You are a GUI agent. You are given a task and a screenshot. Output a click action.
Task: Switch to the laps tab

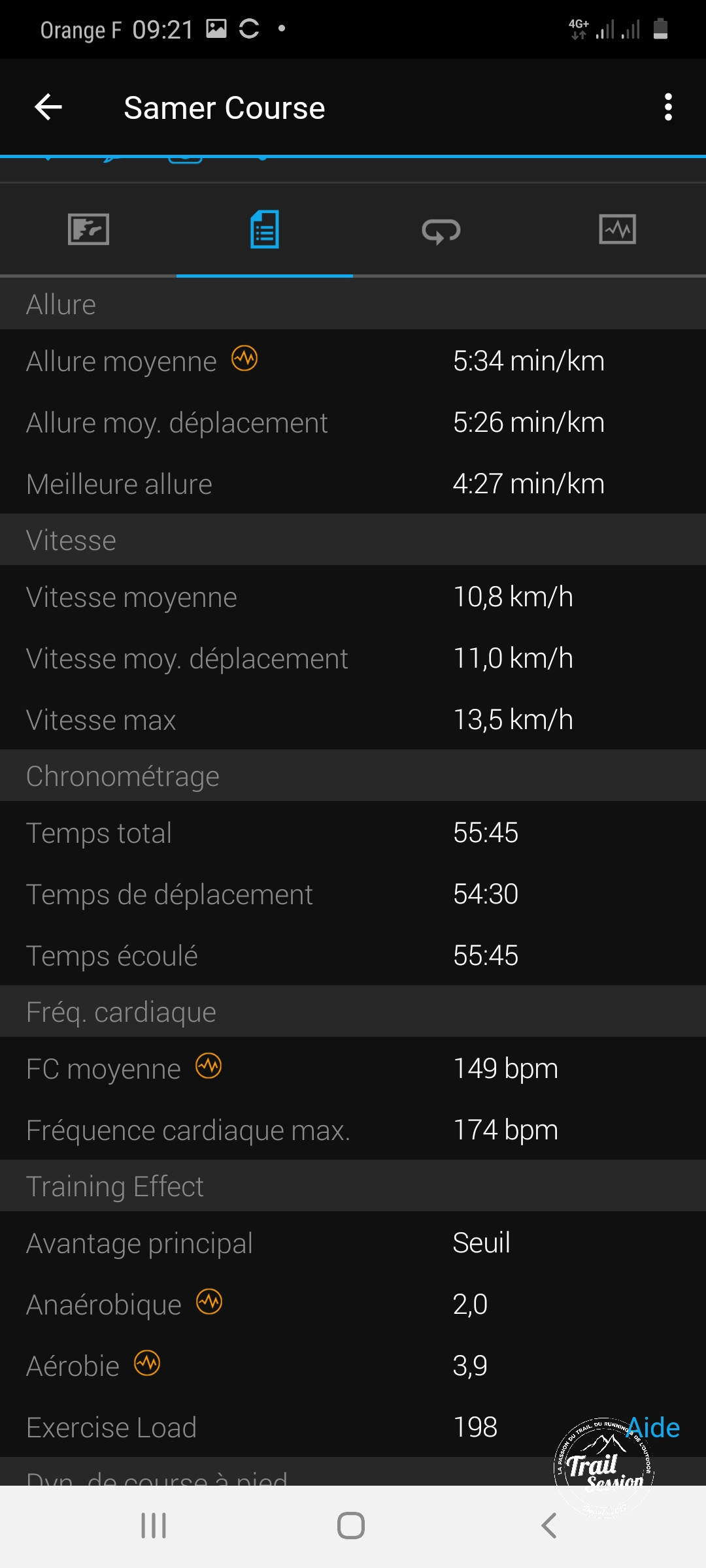coord(441,230)
